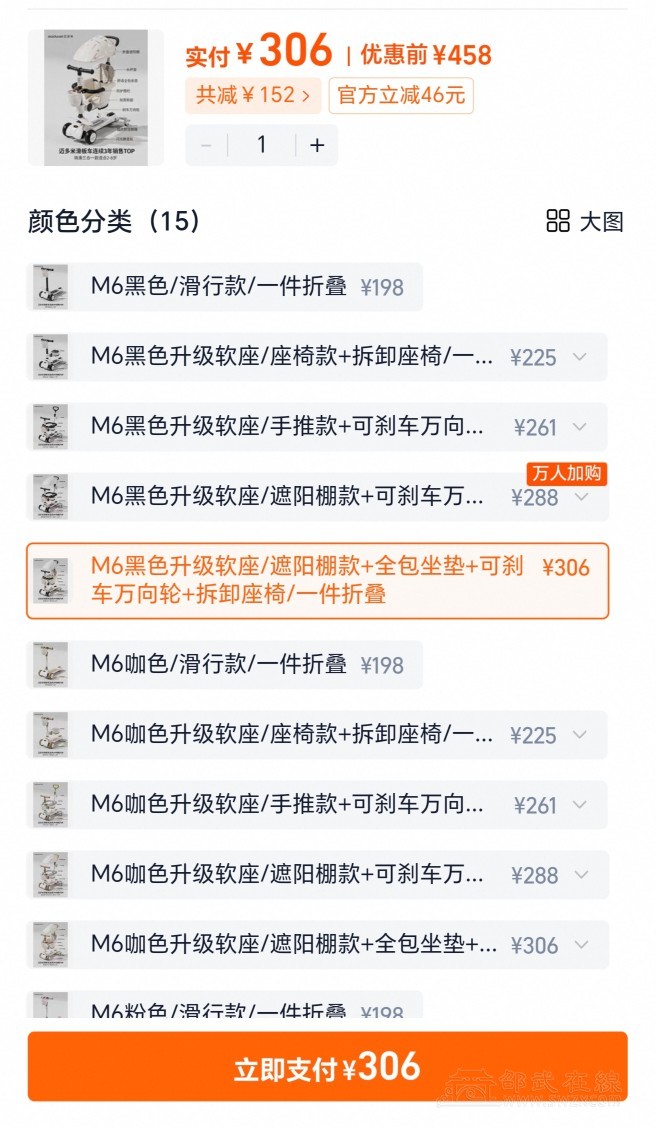Select M6咖色/滑行款/一件折叠 ¥198 option
Image resolution: width=656 pixels, height=1128 pixels.
(x=225, y=665)
